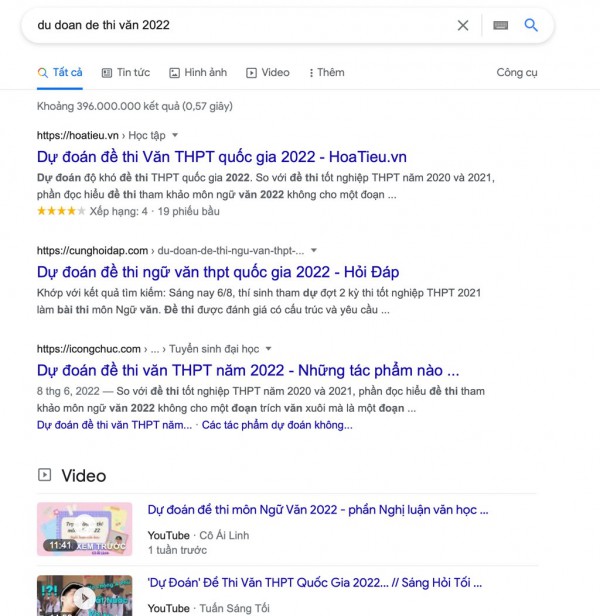Open the icongchuc.com result 'Những tác phẩm nào'
Screen dimensions: 600x616
pyautogui.click(x=248, y=370)
